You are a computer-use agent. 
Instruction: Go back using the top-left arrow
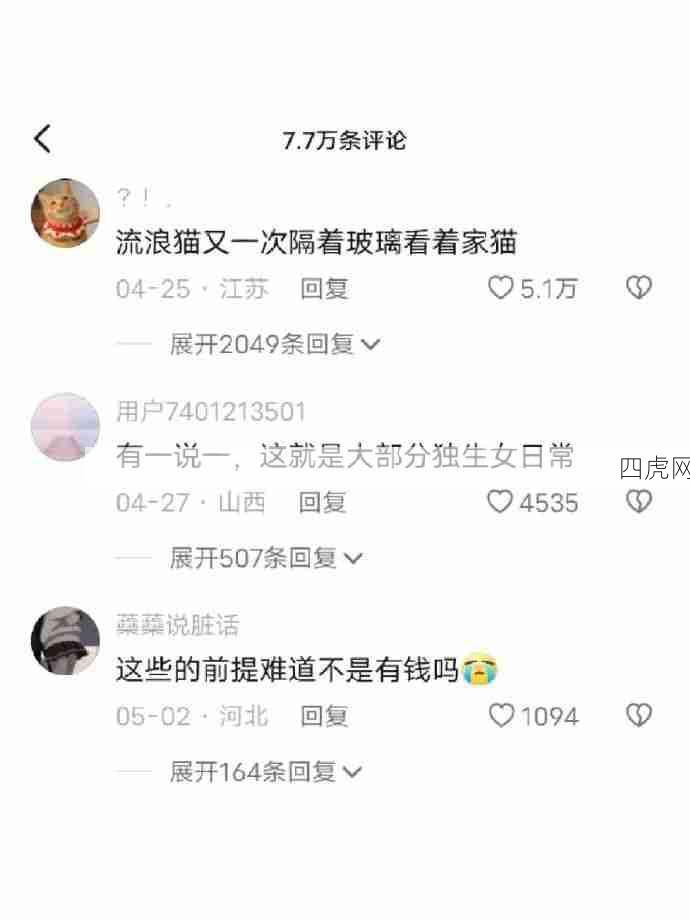point(42,139)
